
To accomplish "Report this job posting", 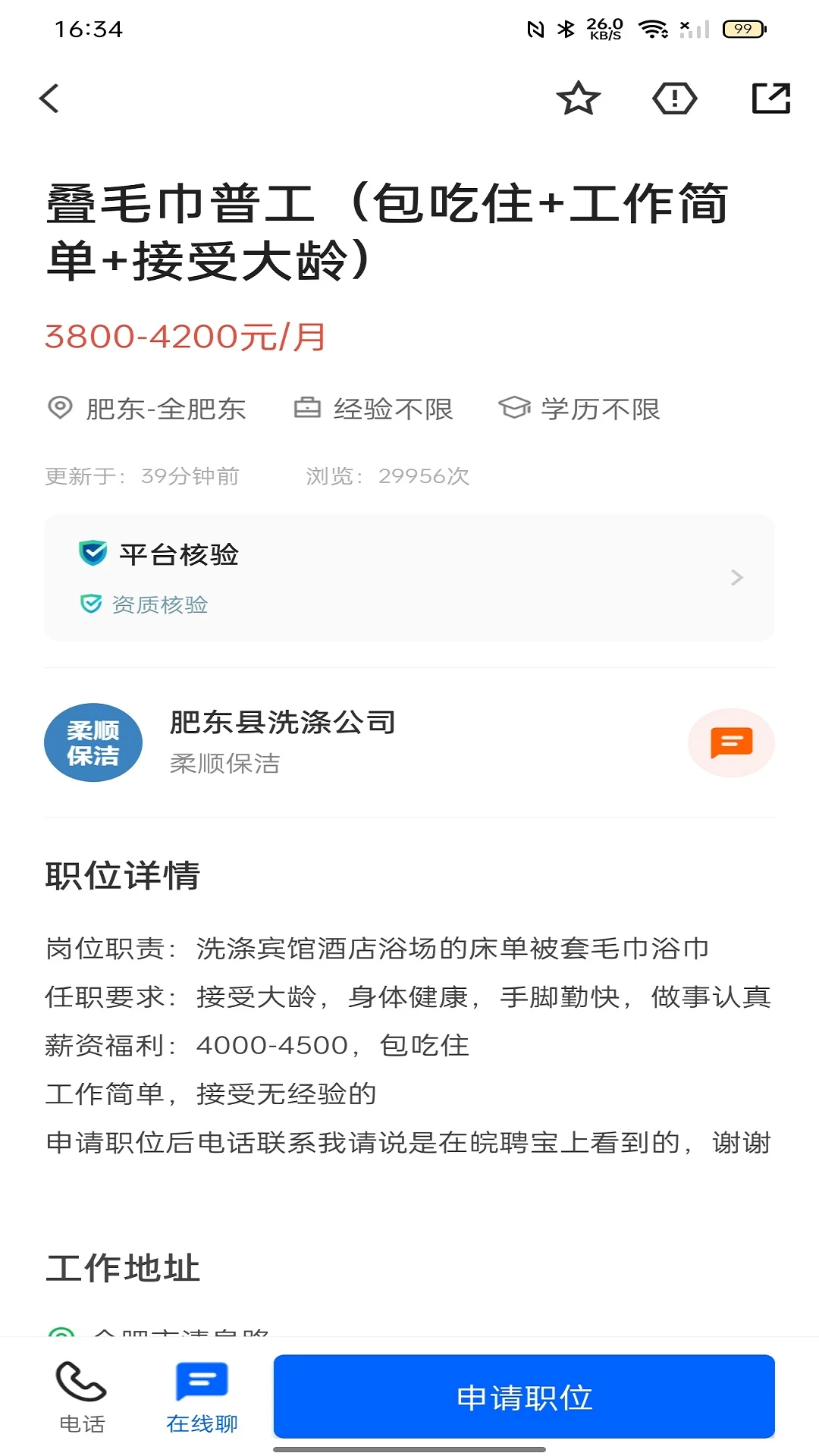I will tap(674, 99).
